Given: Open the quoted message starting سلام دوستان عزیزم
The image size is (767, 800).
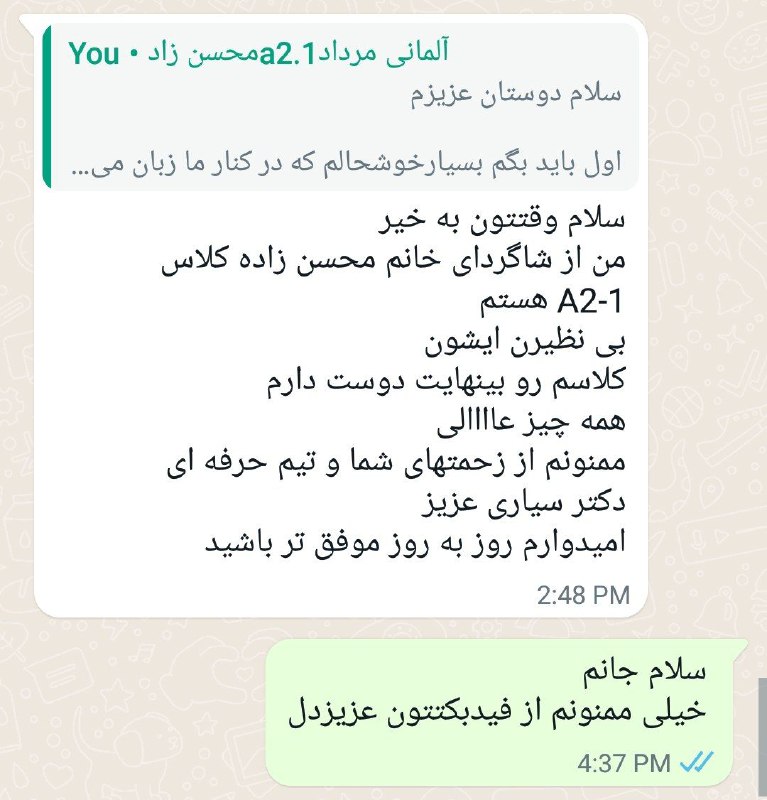Looking at the screenshot, I should (x=340, y=107).
